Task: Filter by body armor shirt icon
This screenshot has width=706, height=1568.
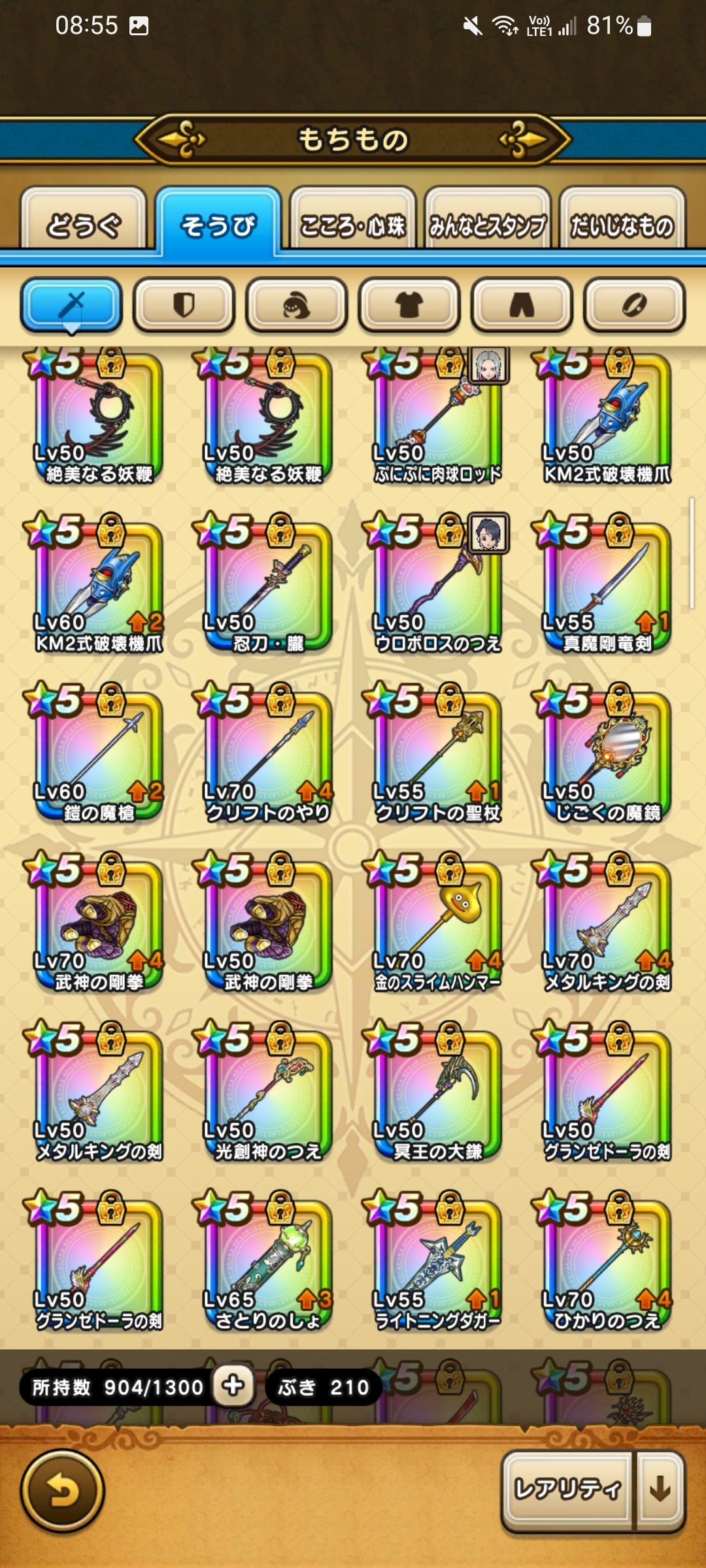Action: [409, 304]
